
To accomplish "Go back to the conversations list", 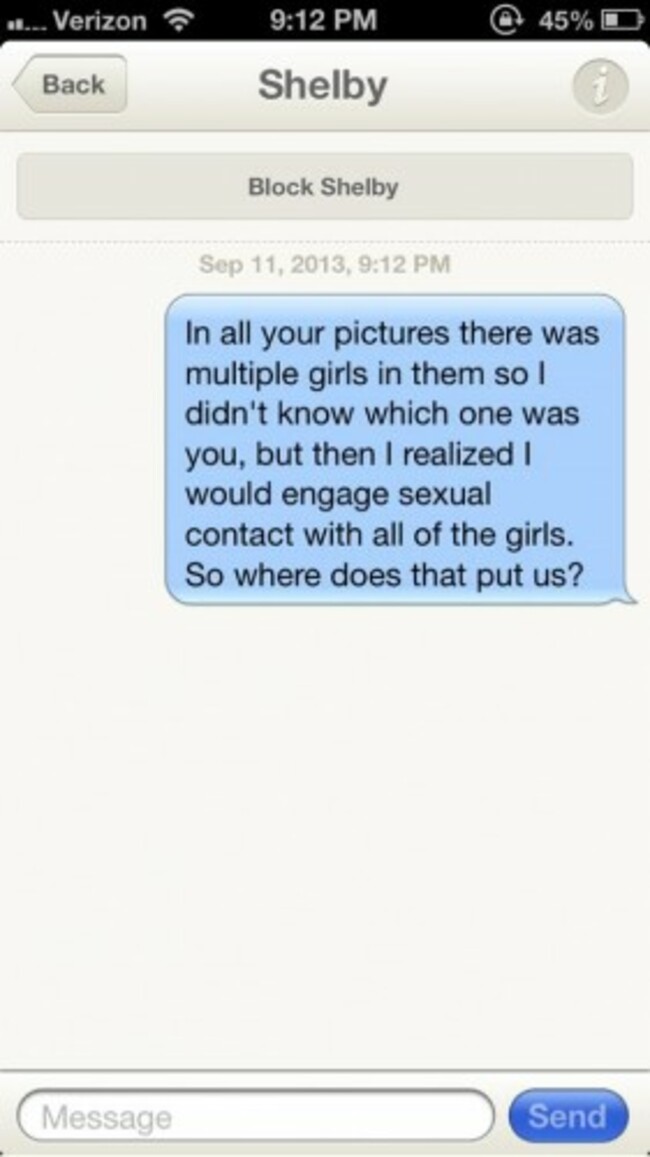I will [70, 86].
